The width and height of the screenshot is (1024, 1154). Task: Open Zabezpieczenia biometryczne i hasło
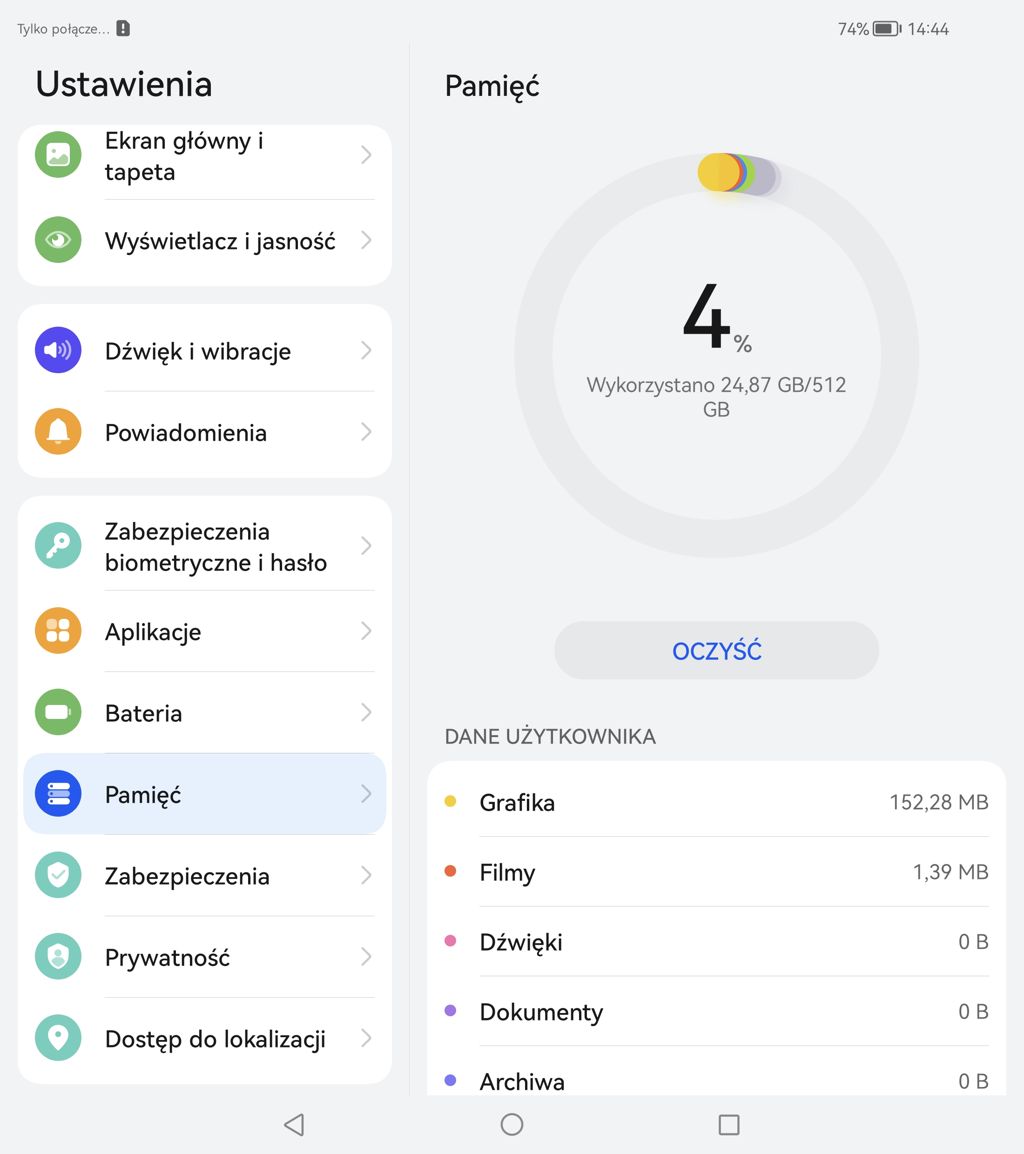pyautogui.click(x=205, y=547)
